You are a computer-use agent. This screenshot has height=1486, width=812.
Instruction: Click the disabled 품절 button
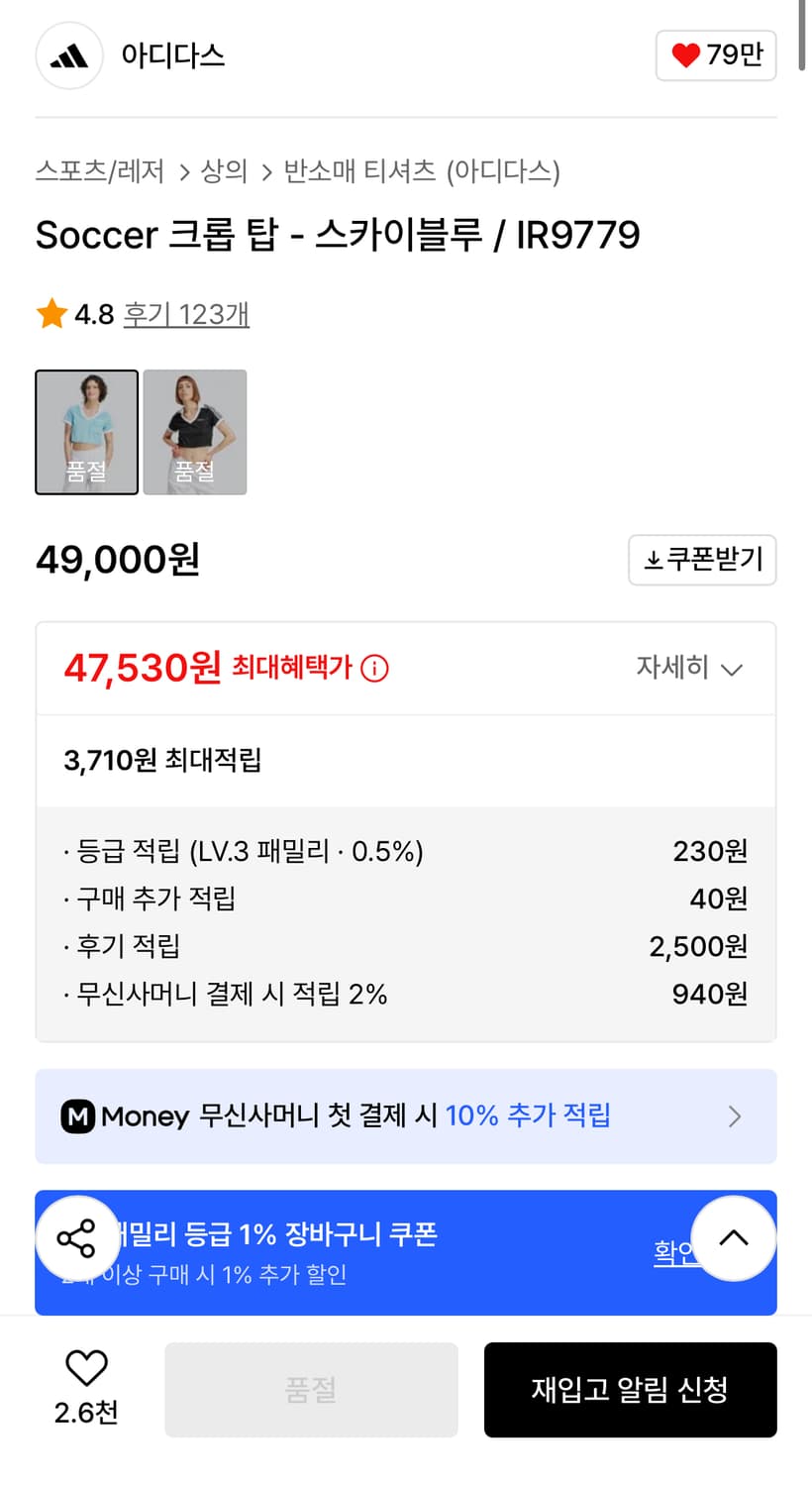click(x=311, y=1390)
